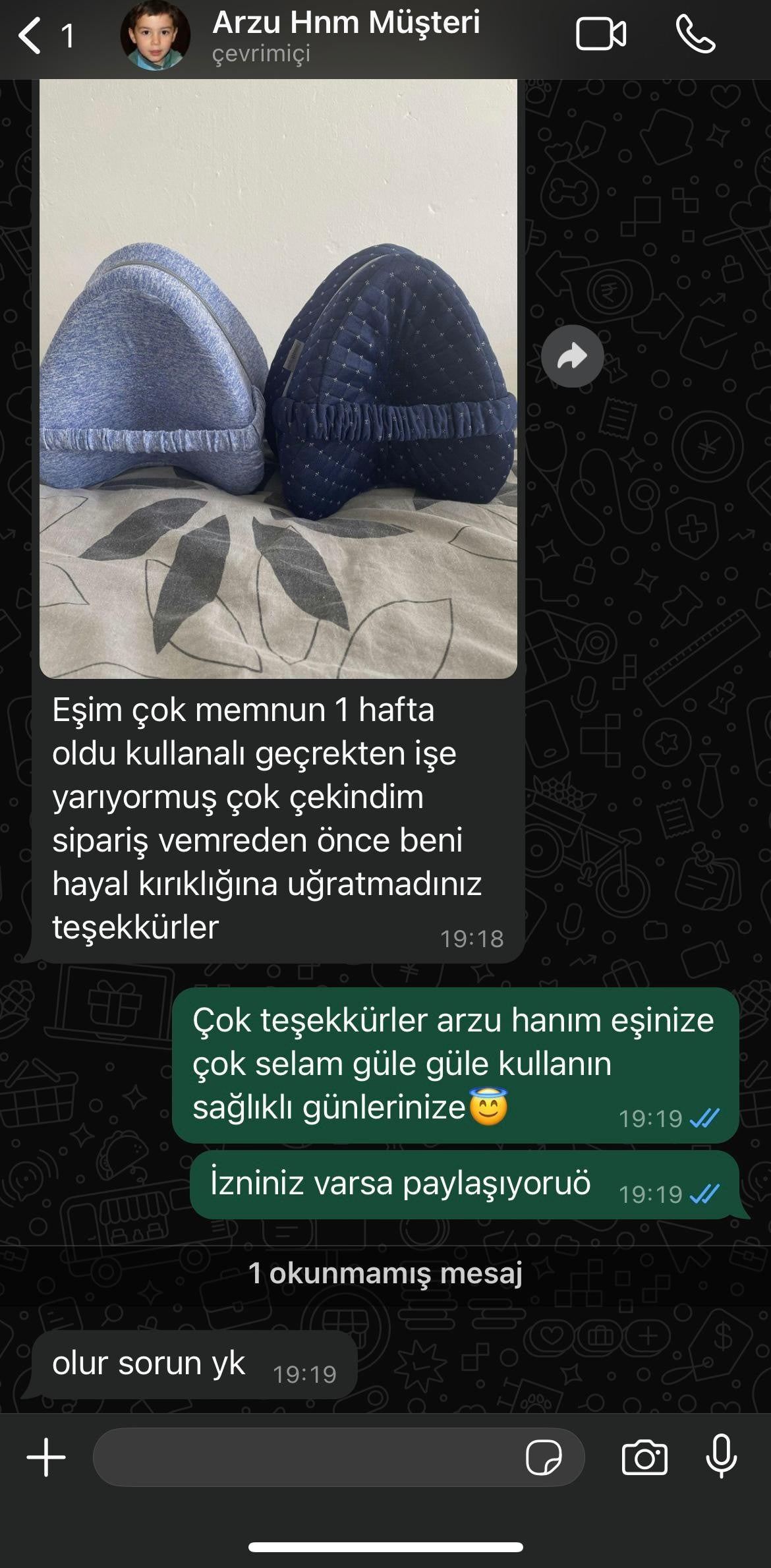Start a video call with Arzu

pos(600,34)
